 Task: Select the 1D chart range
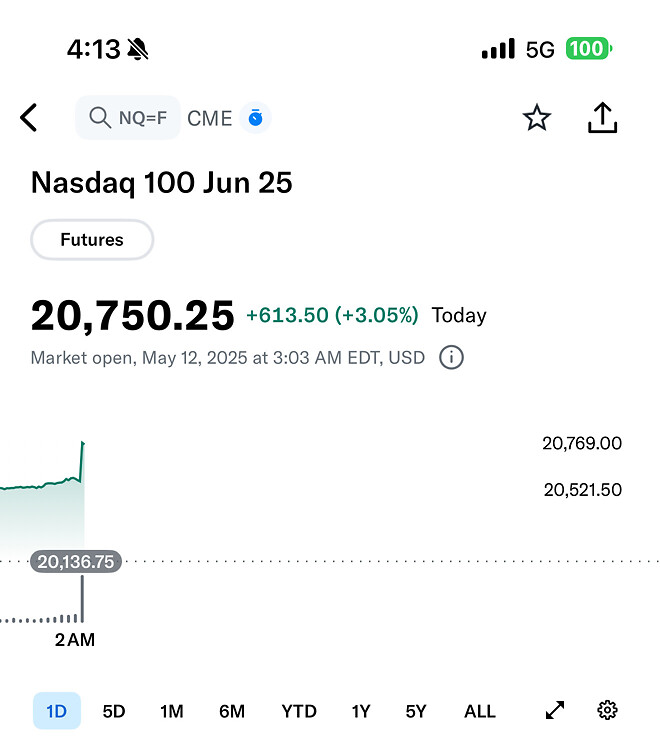point(56,711)
